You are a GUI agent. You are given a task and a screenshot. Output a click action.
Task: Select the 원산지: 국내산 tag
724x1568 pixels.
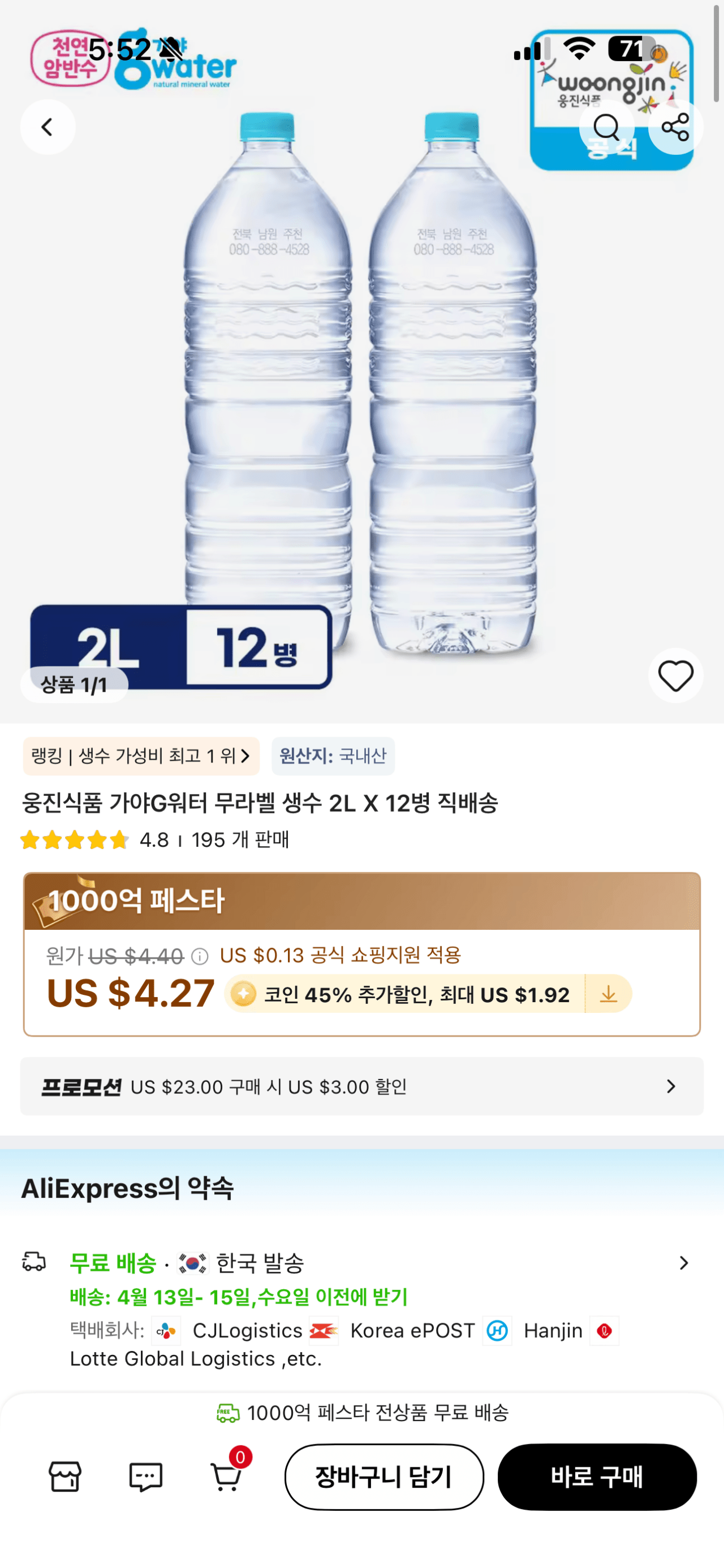coord(334,756)
